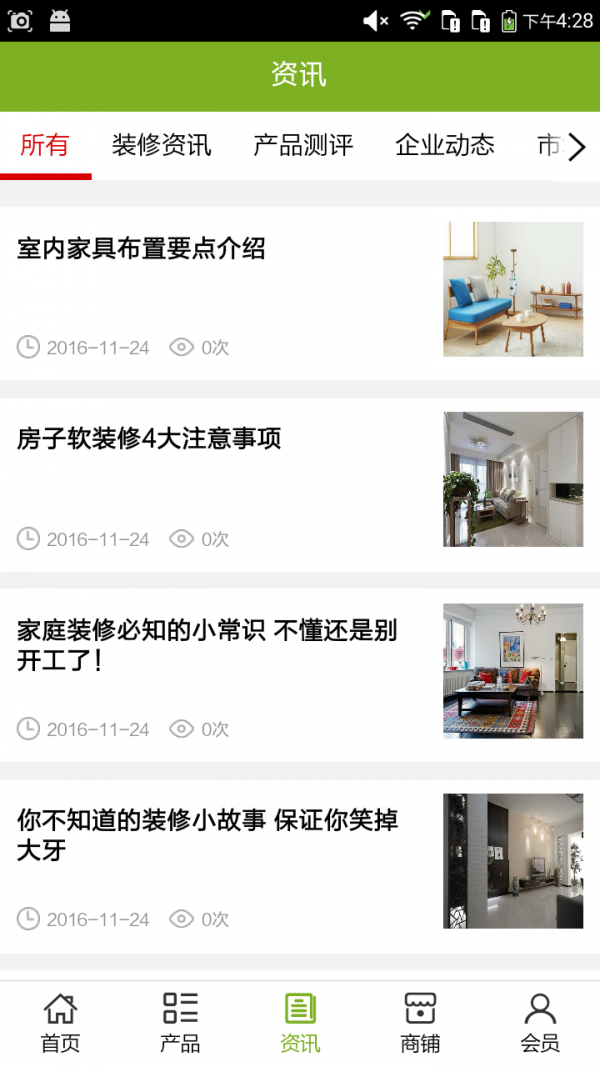Tap the right arrow for more categories
Image resolution: width=600 pixels, height=1067 pixels.
pos(577,148)
